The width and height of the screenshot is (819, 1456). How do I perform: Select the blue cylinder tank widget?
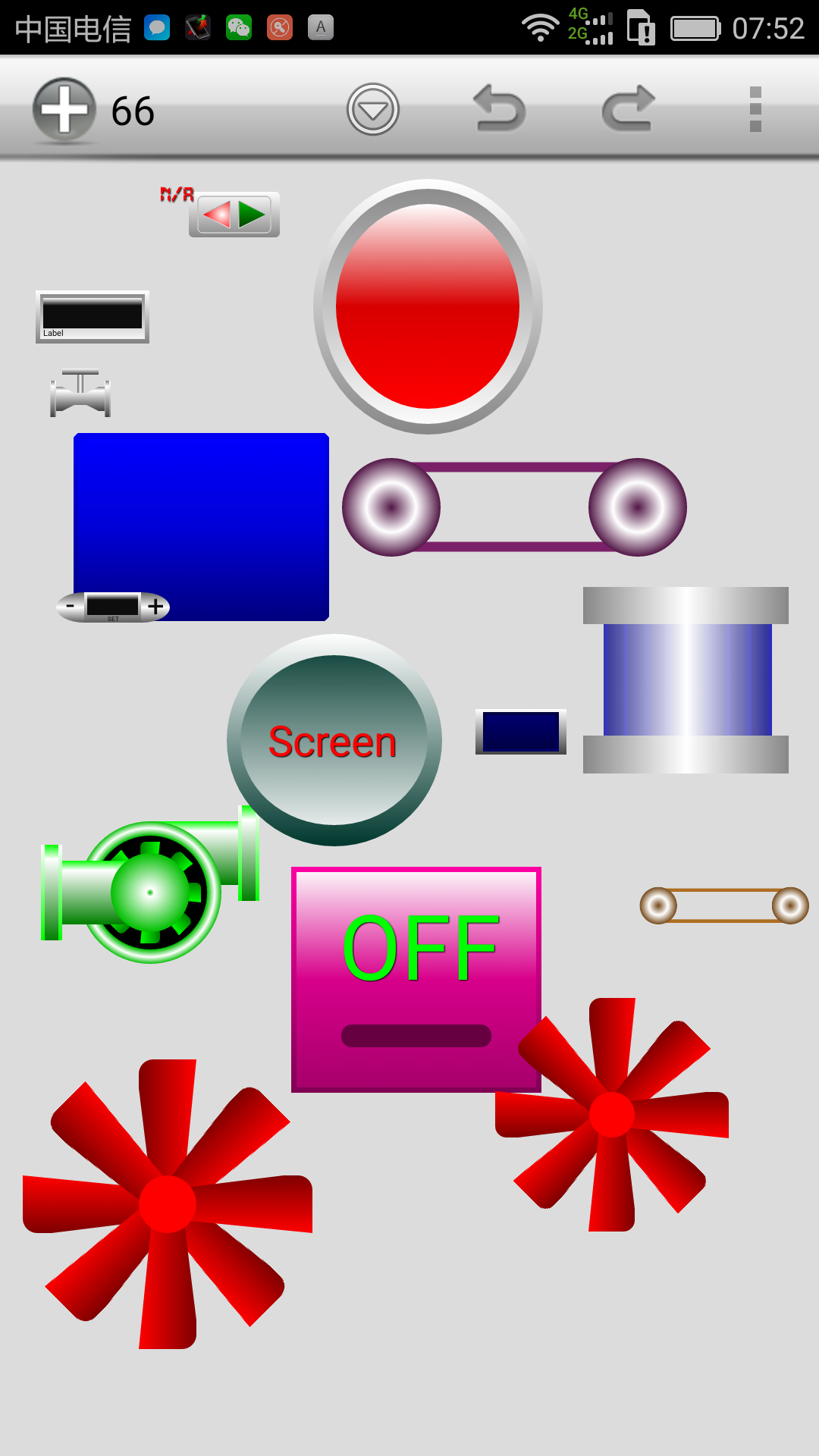click(686, 679)
